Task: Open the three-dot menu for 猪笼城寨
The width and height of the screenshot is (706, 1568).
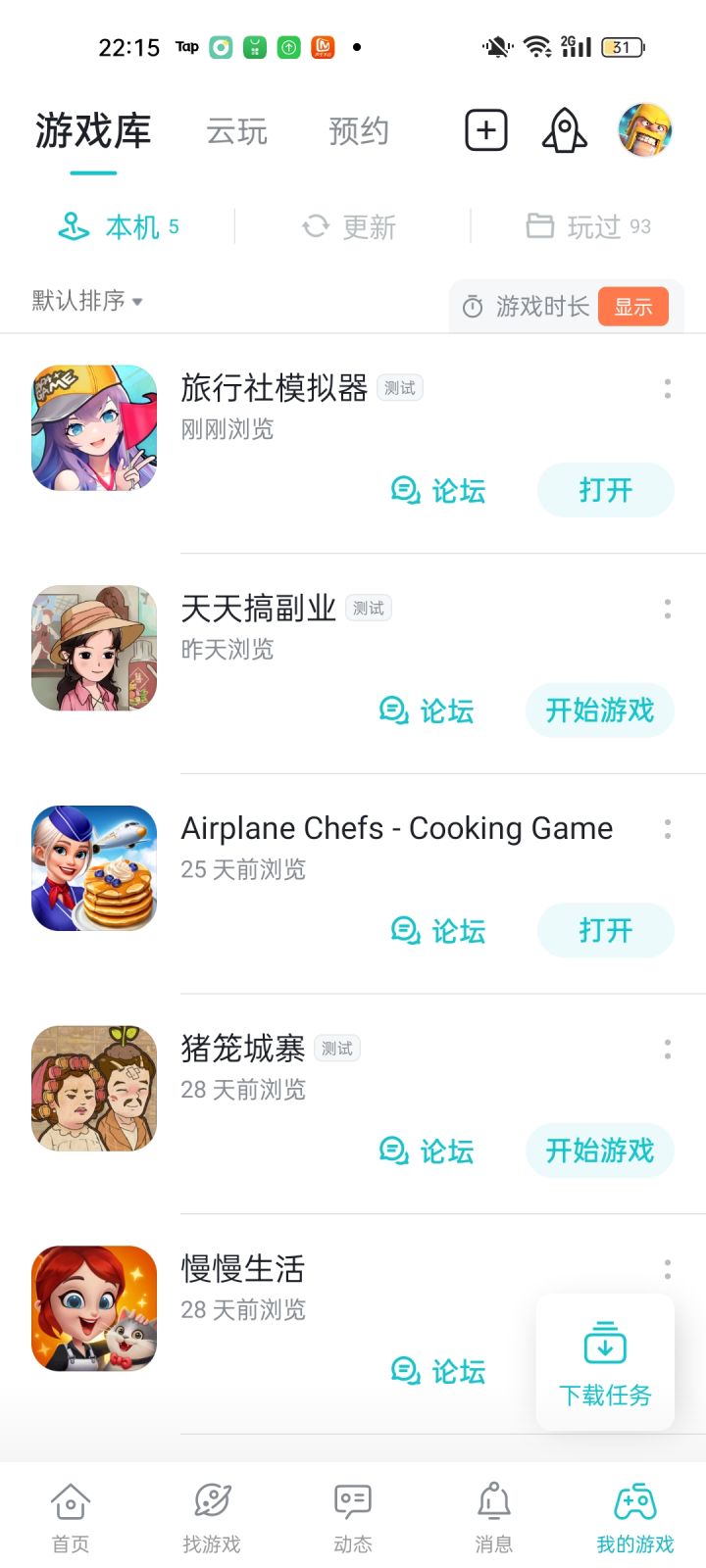Action: [x=667, y=1050]
